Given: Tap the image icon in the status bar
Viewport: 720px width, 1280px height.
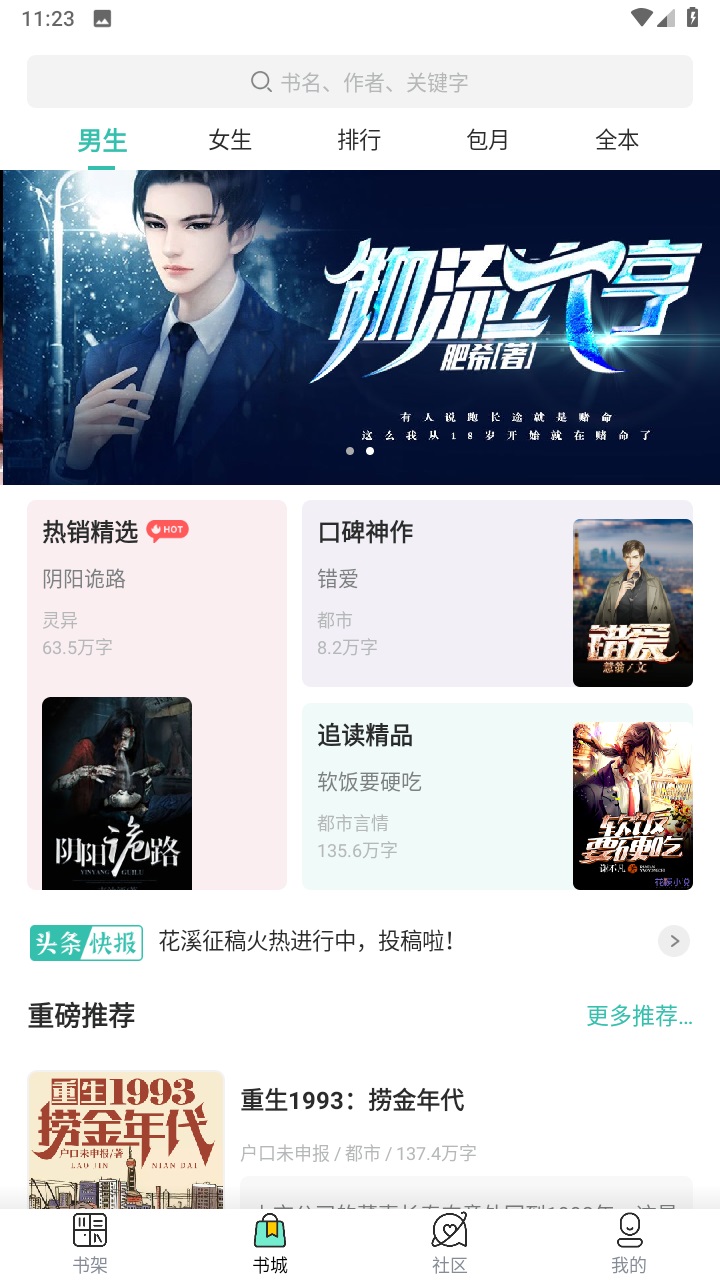Looking at the screenshot, I should coord(101,17).
